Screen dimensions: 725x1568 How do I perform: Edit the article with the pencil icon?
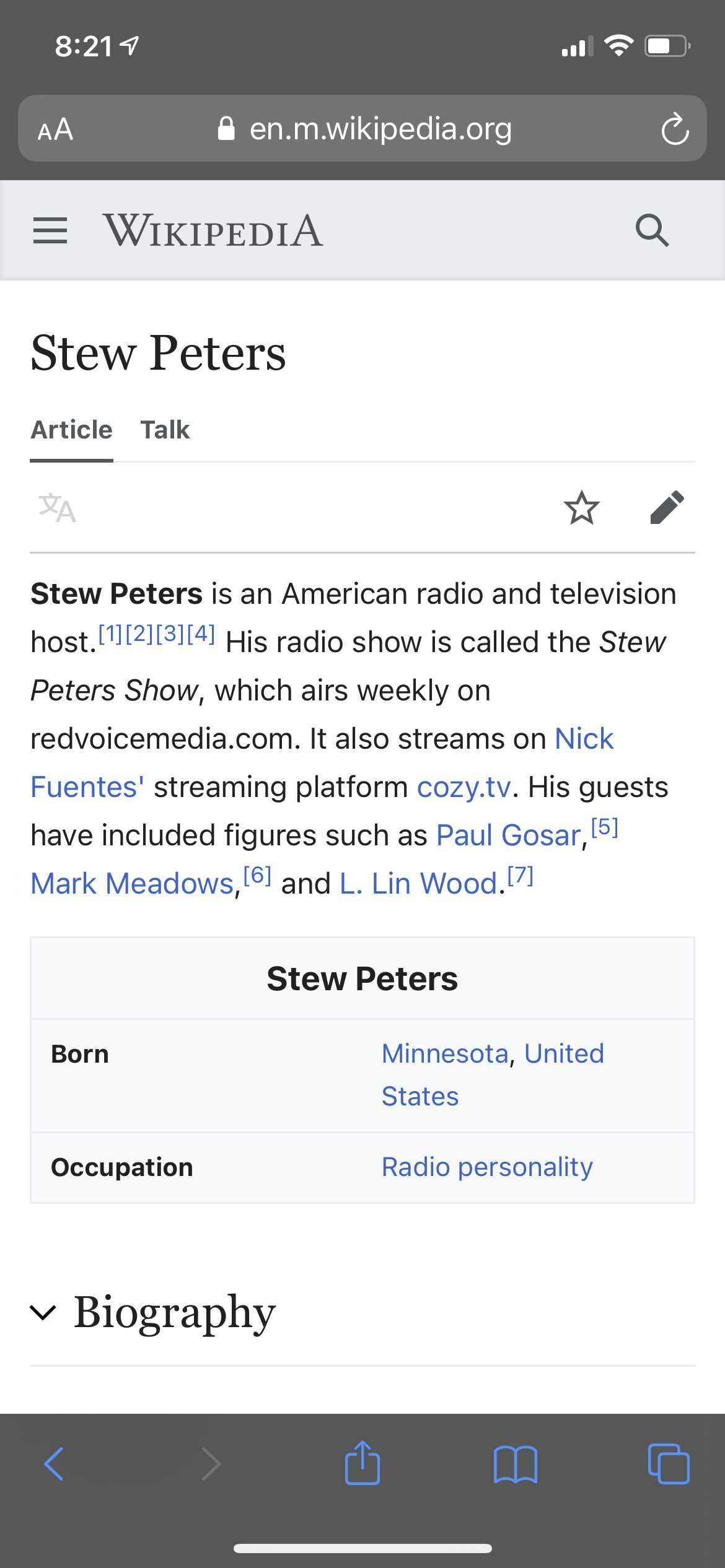(x=667, y=508)
